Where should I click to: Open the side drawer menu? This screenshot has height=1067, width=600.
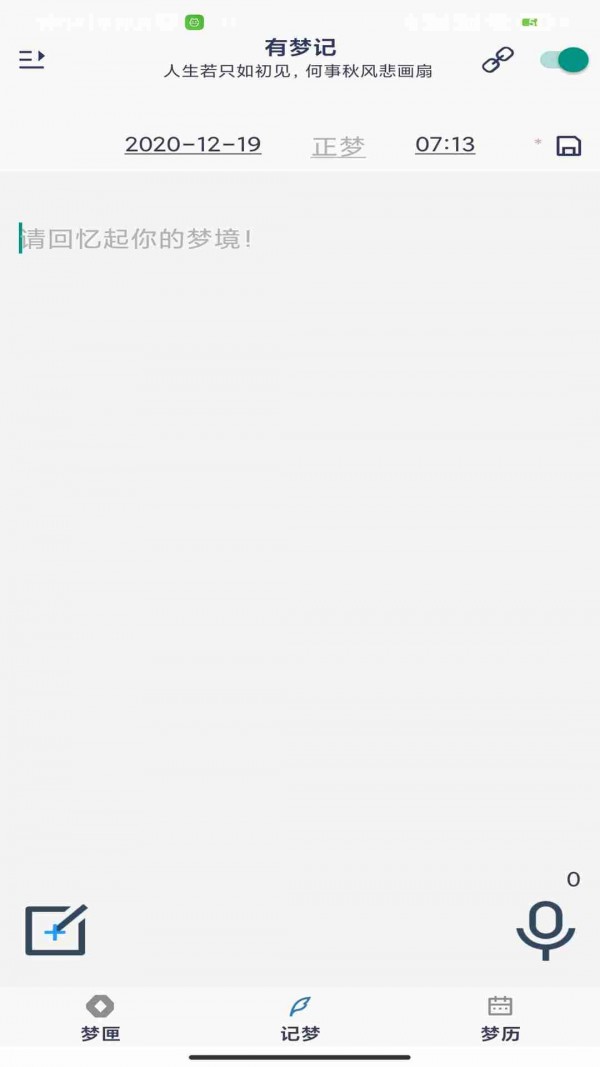click(x=32, y=60)
